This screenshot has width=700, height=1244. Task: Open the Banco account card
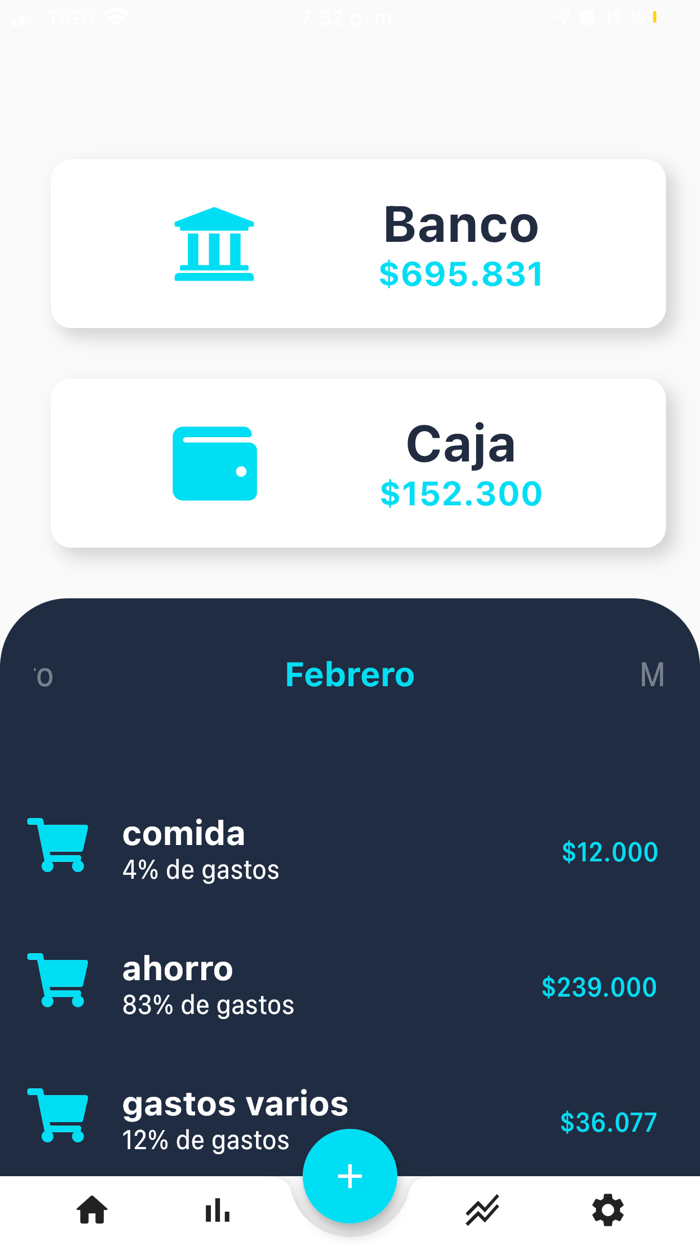pos(358,243)
